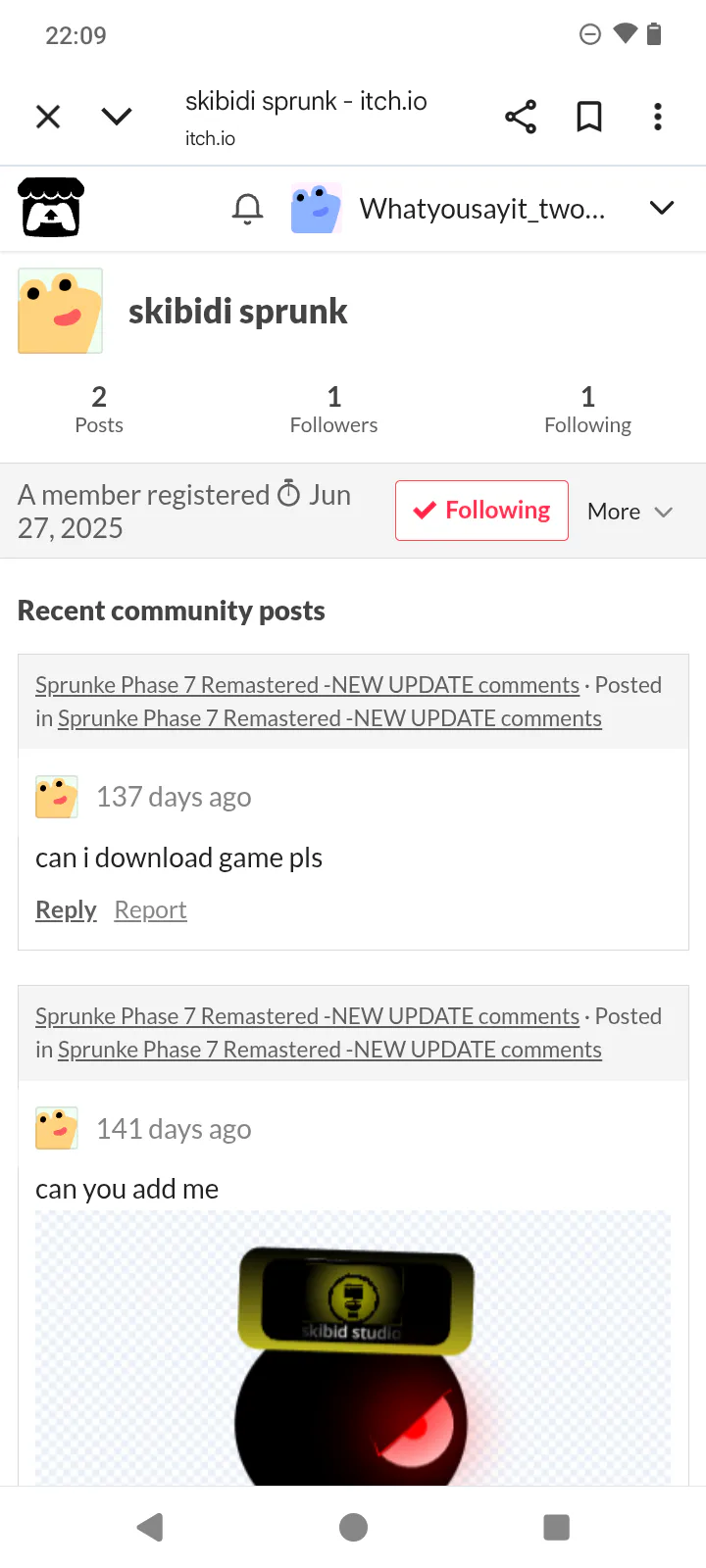Screen dimensions: 706x1568
Task: Minimize the tab with the down chevron
Action: pyautogui.click(x=117, y=117)
